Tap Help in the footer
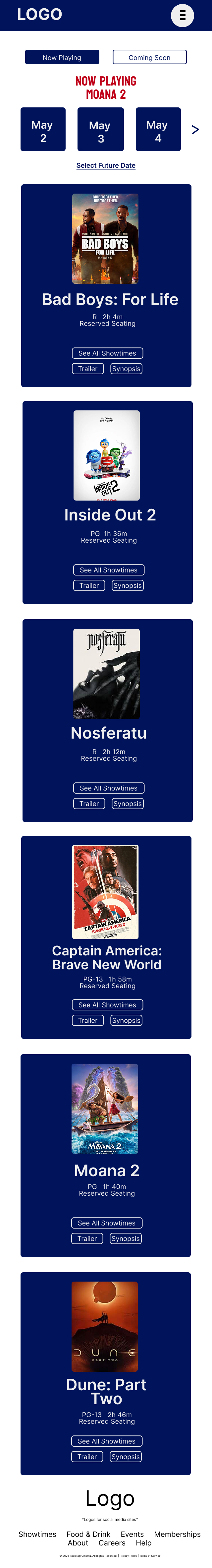This screenshot has width=212, height=1568. click(x=143, y=1543)
